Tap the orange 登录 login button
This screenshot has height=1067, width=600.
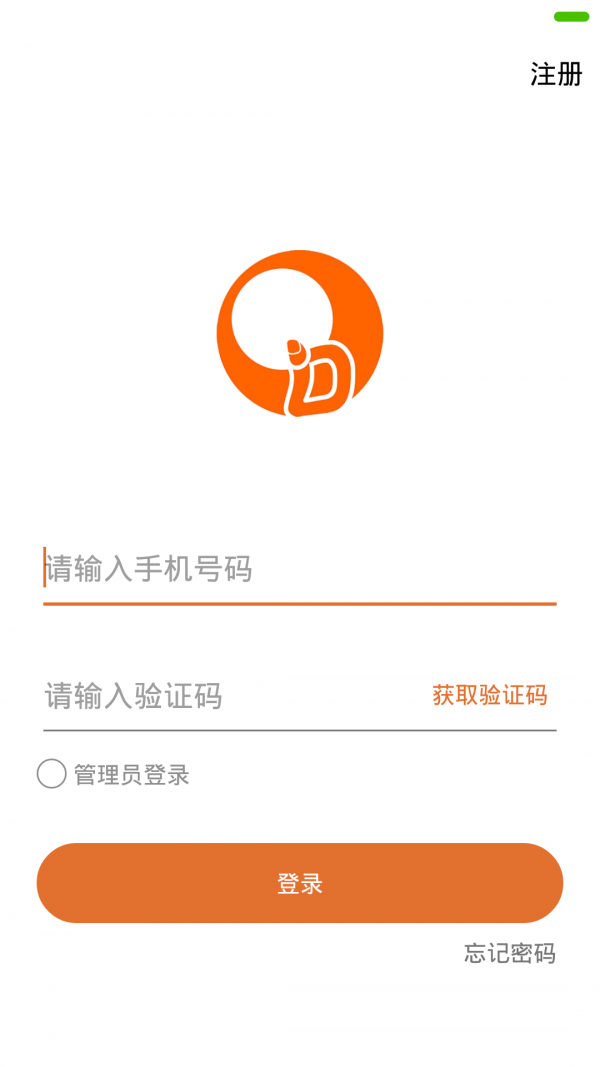pos(300,883)
